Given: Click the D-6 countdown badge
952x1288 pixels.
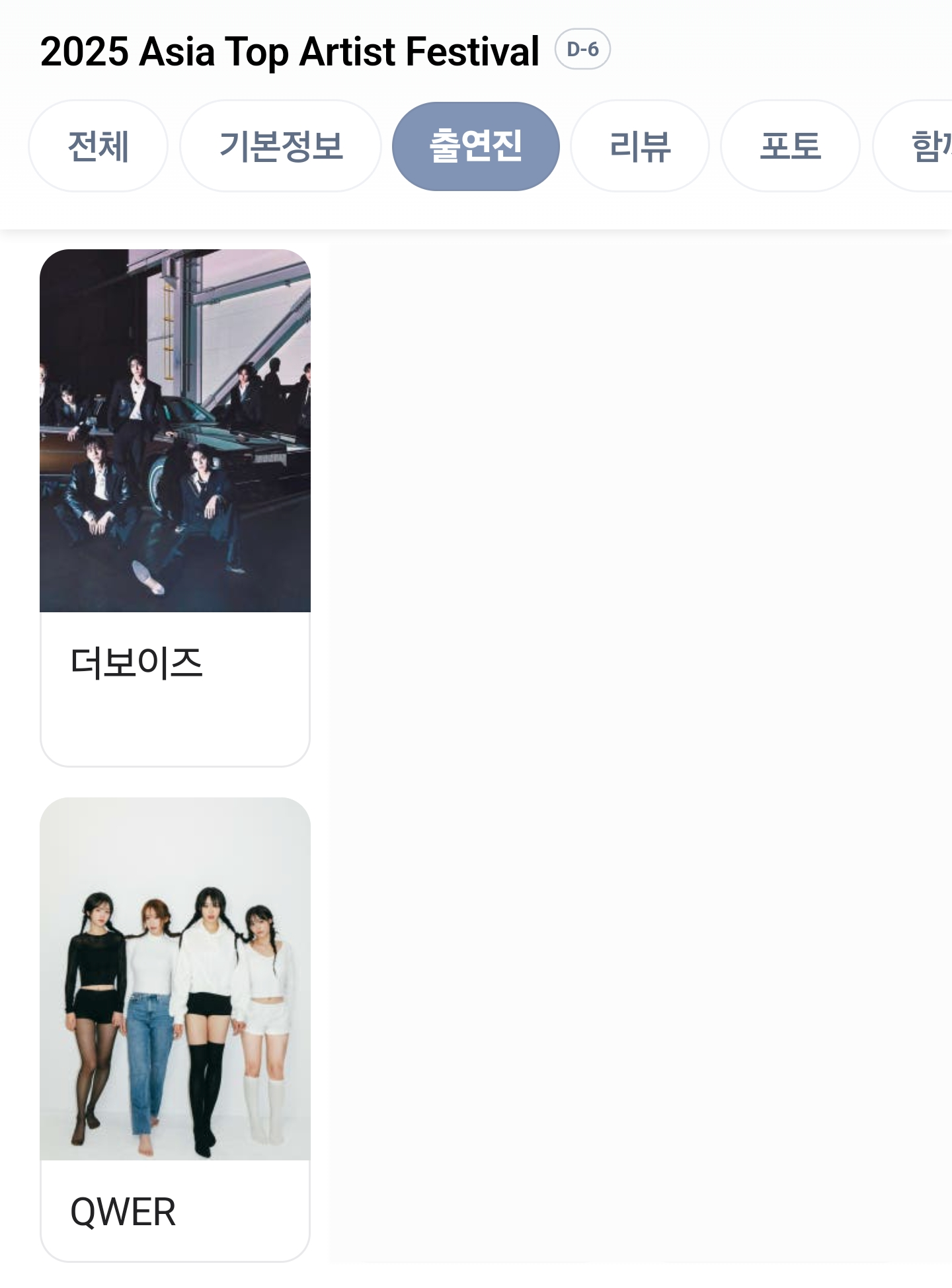Looking at the screenshot, I should pos(582,48).
